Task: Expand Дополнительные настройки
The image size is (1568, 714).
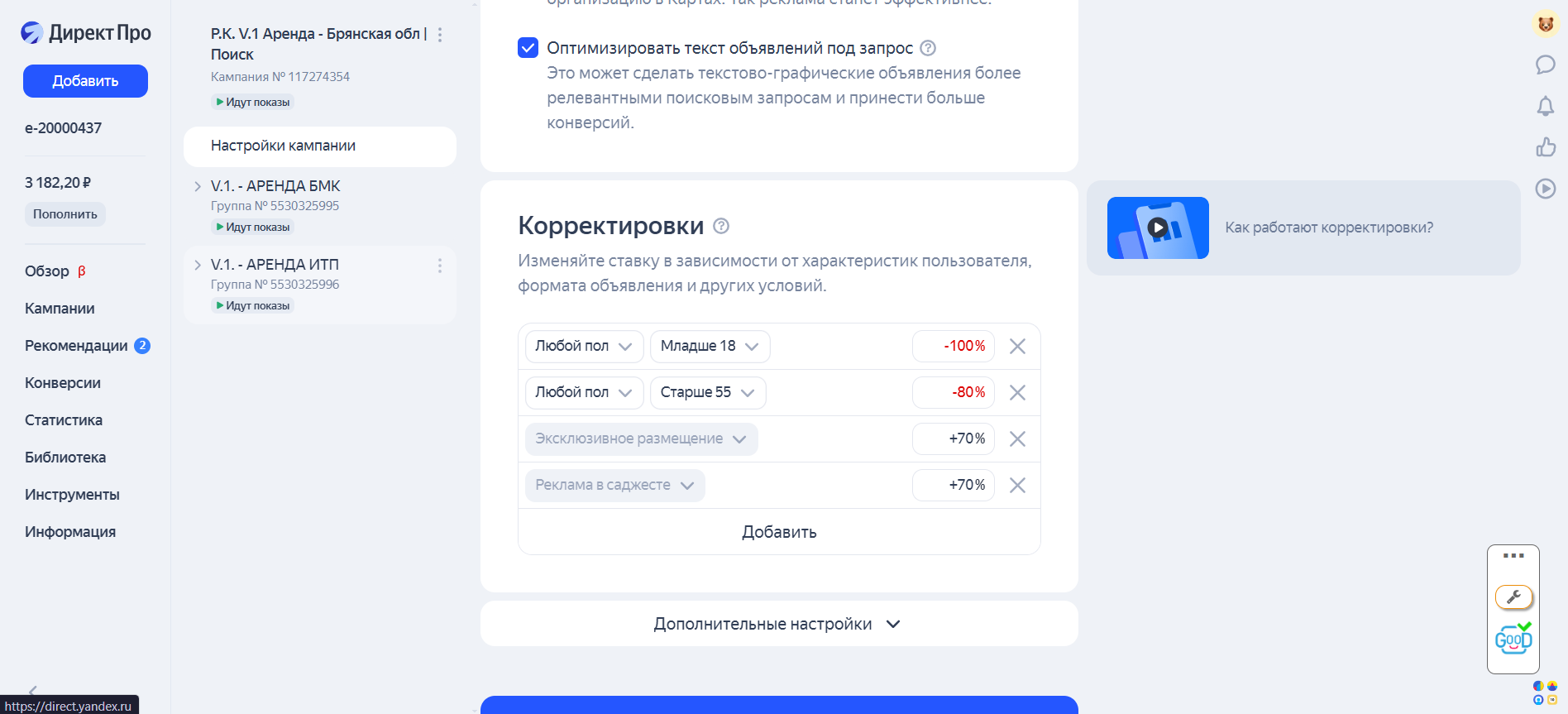Action: tap(777, 624)
